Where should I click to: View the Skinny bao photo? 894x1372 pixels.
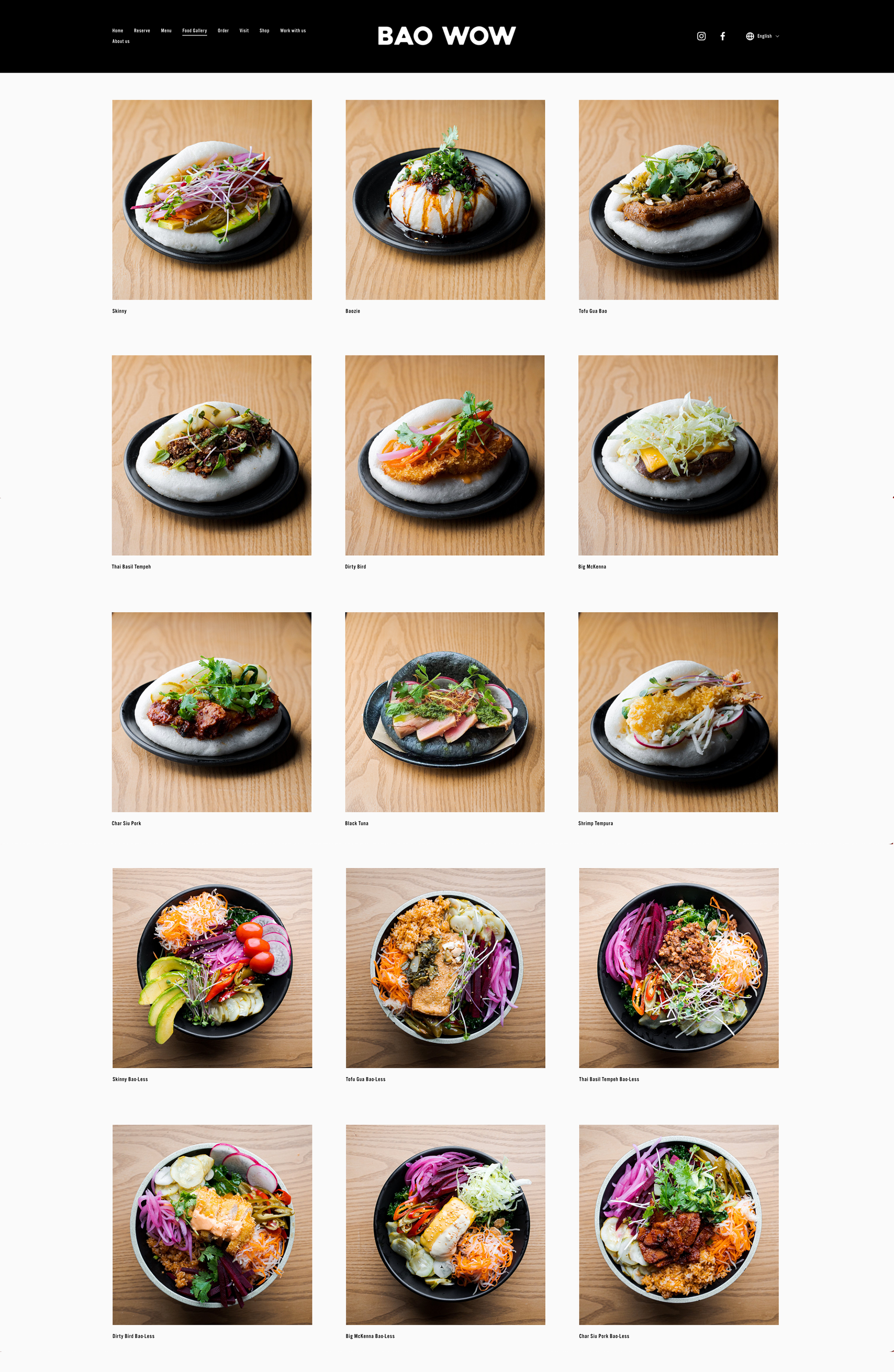tap(212, 199)
